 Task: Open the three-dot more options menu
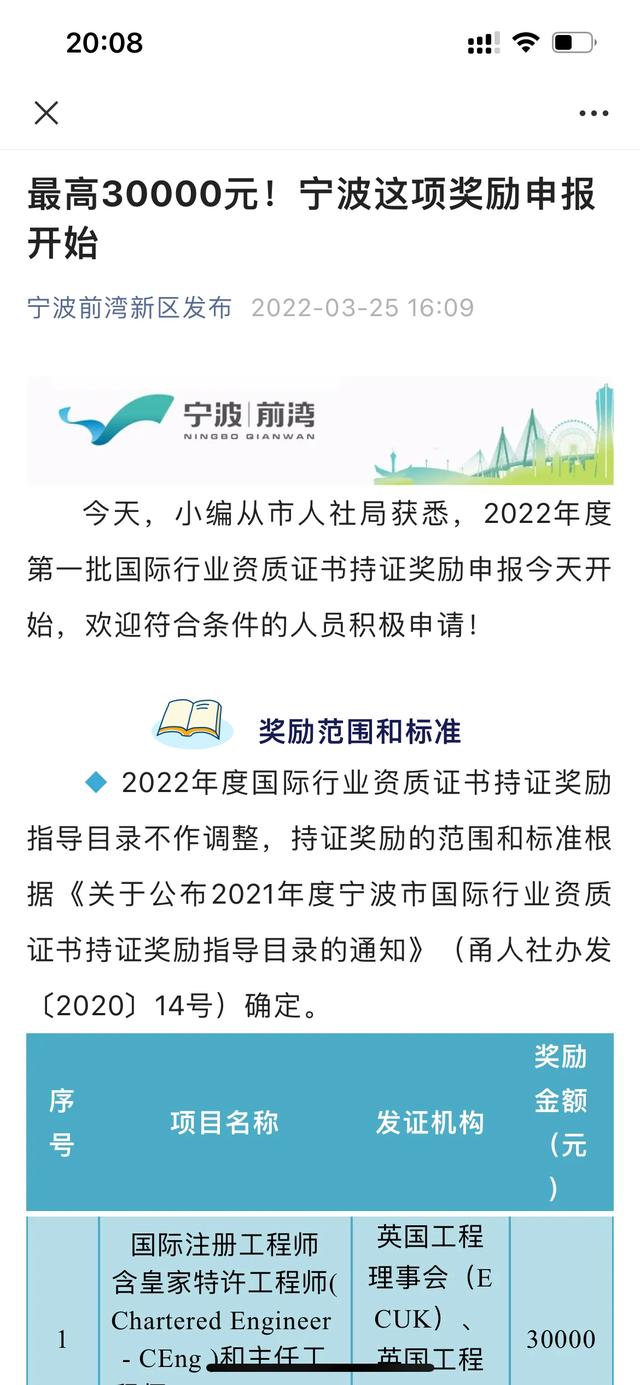coord(594,113)
